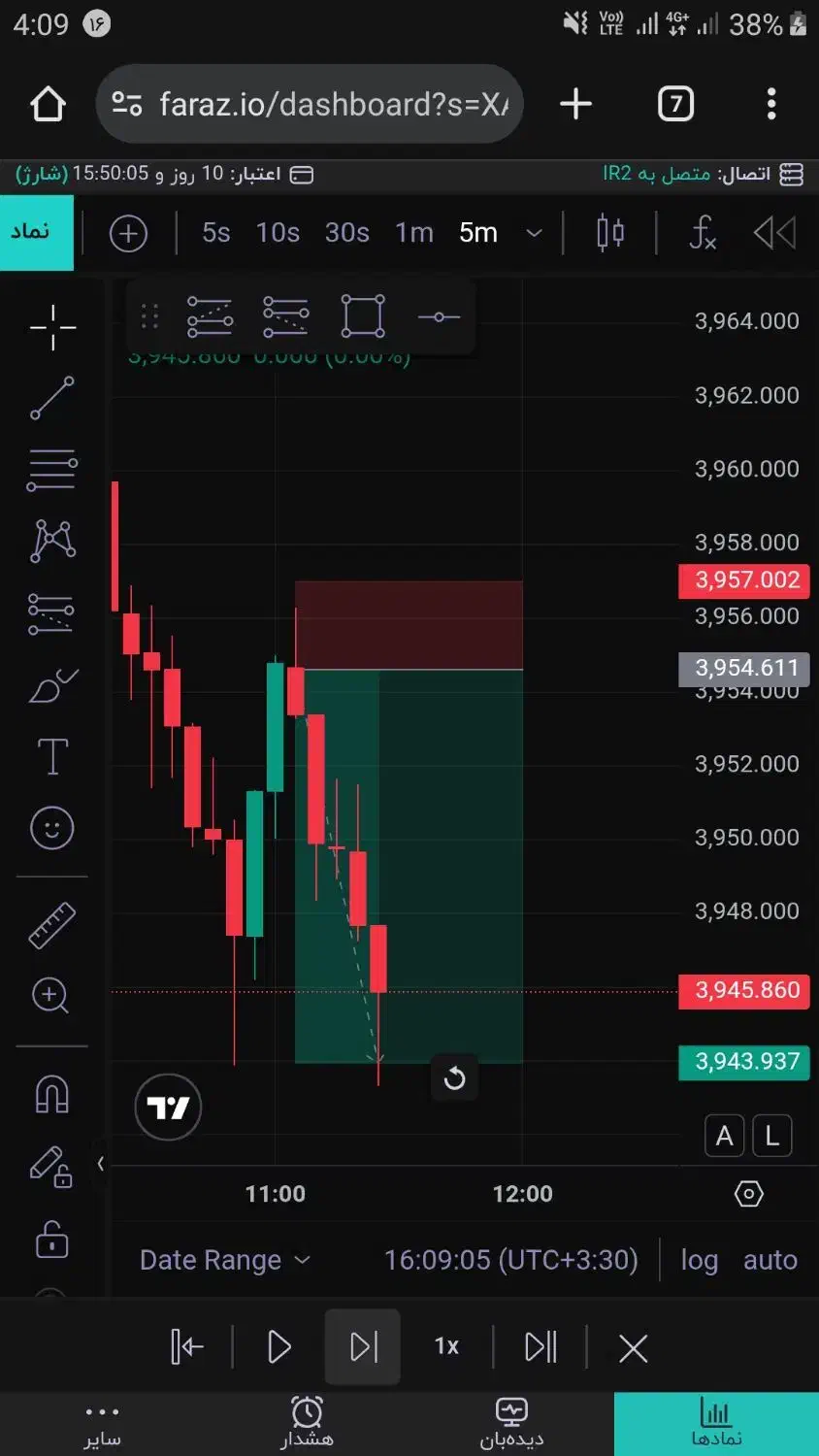
Task: Switch chart interval to 1m
Action: click(x=413, y=233)
